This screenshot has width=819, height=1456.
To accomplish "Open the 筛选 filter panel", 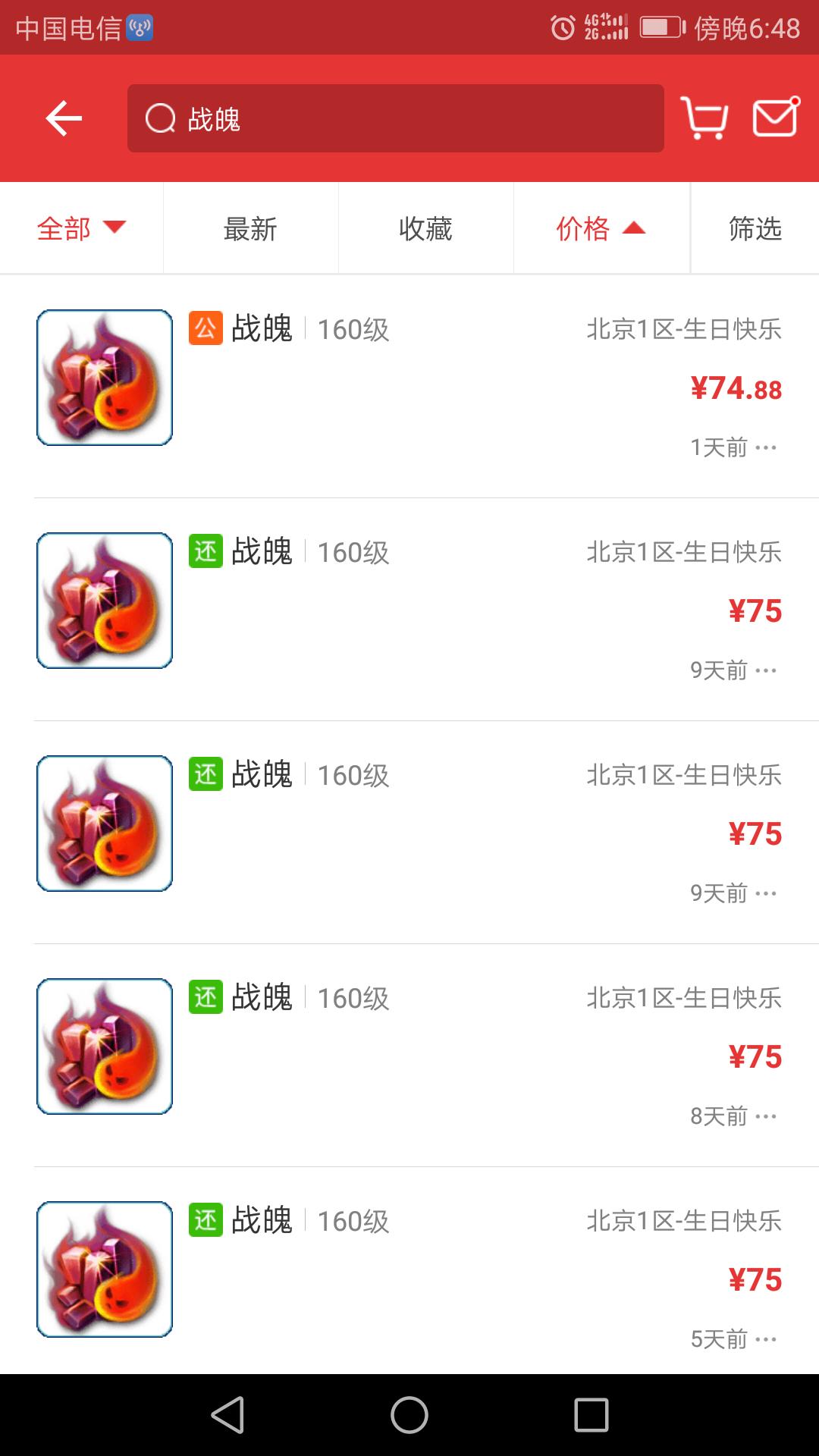I will point(755,228).
